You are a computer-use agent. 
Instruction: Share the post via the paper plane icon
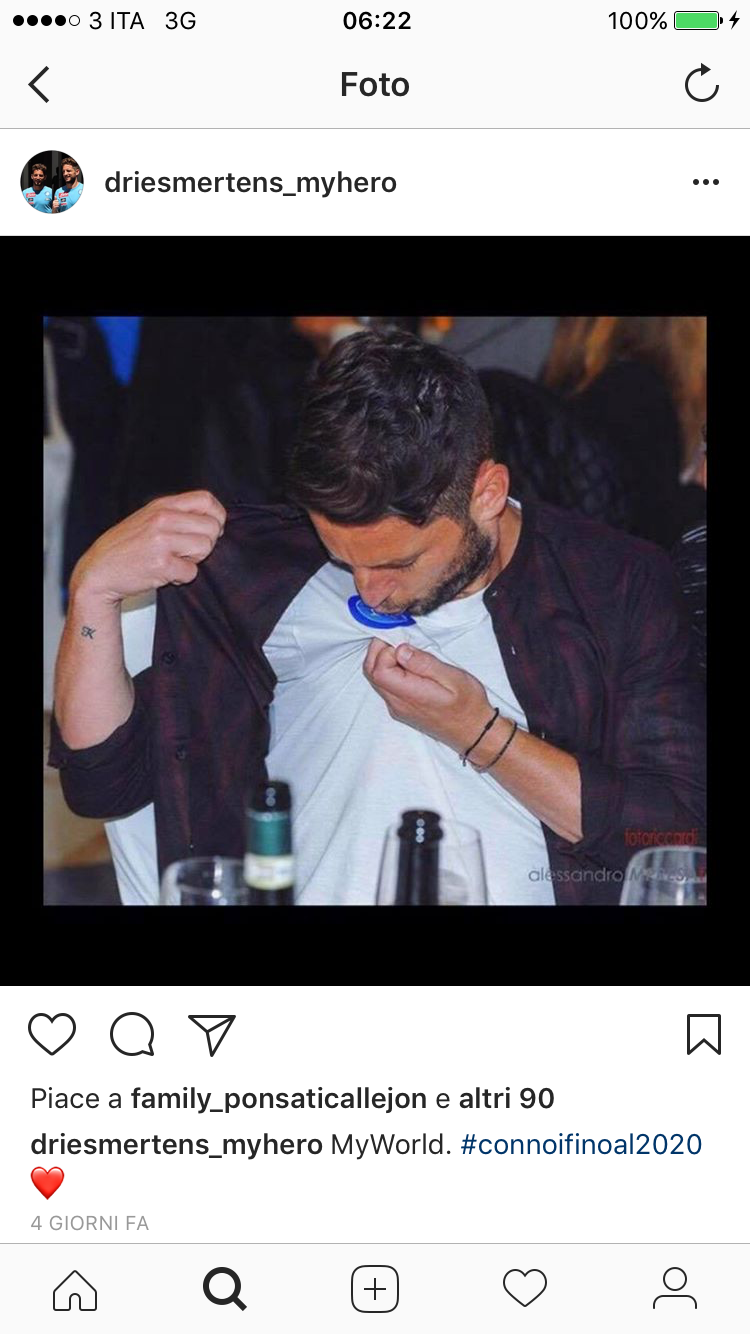click(x=211, y=1035)
